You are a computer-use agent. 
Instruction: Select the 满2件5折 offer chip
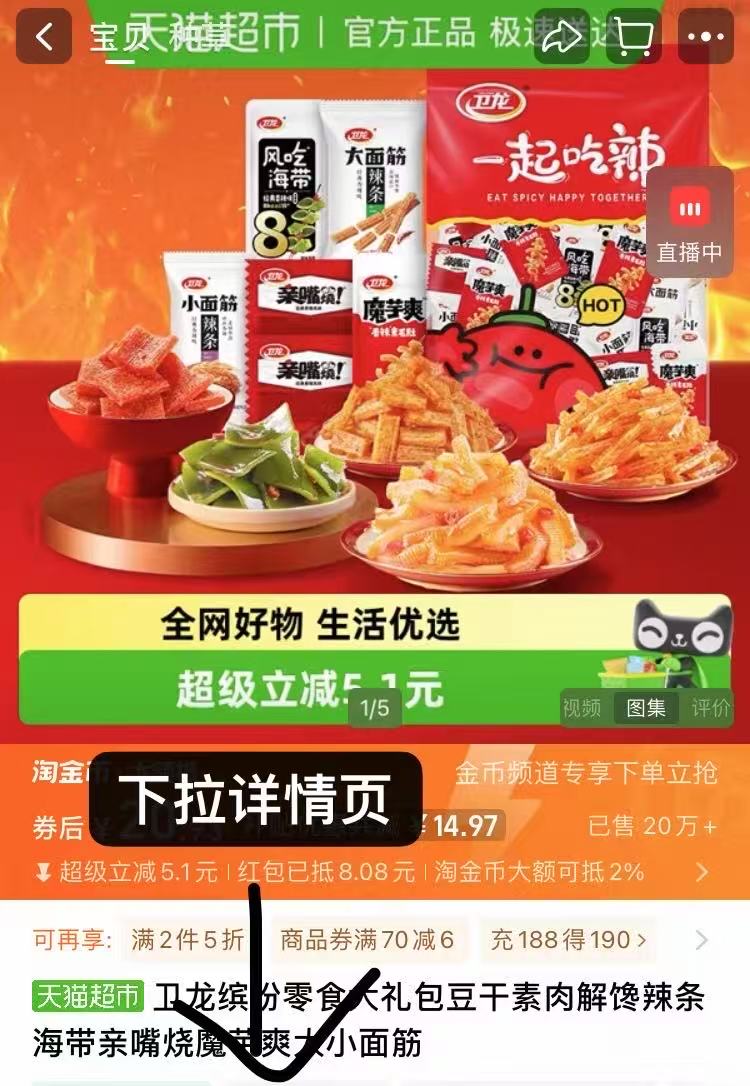(x=188, y=940)
